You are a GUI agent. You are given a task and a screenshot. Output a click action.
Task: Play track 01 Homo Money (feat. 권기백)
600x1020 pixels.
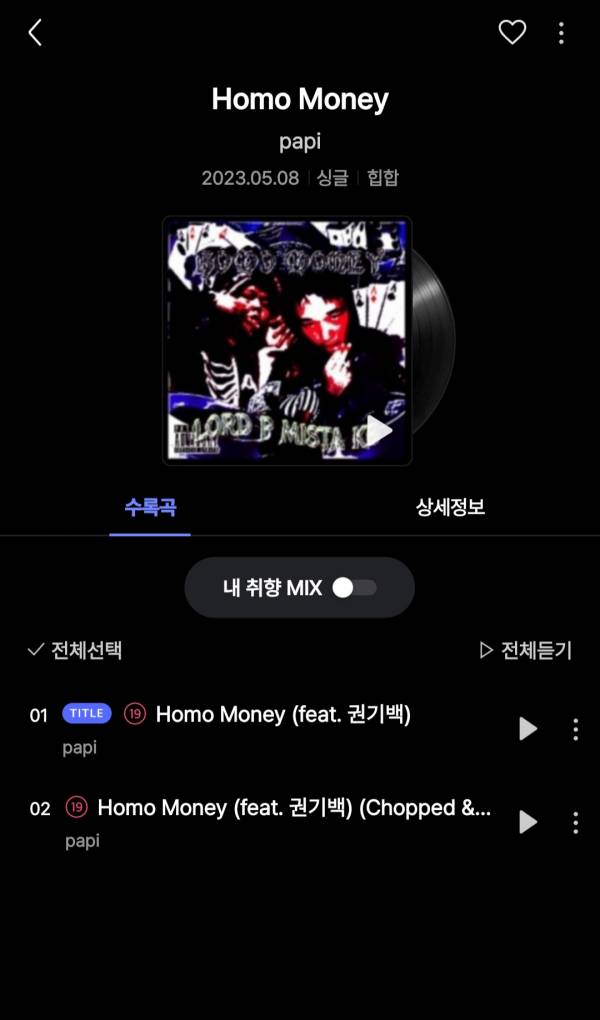coord(528,729)
